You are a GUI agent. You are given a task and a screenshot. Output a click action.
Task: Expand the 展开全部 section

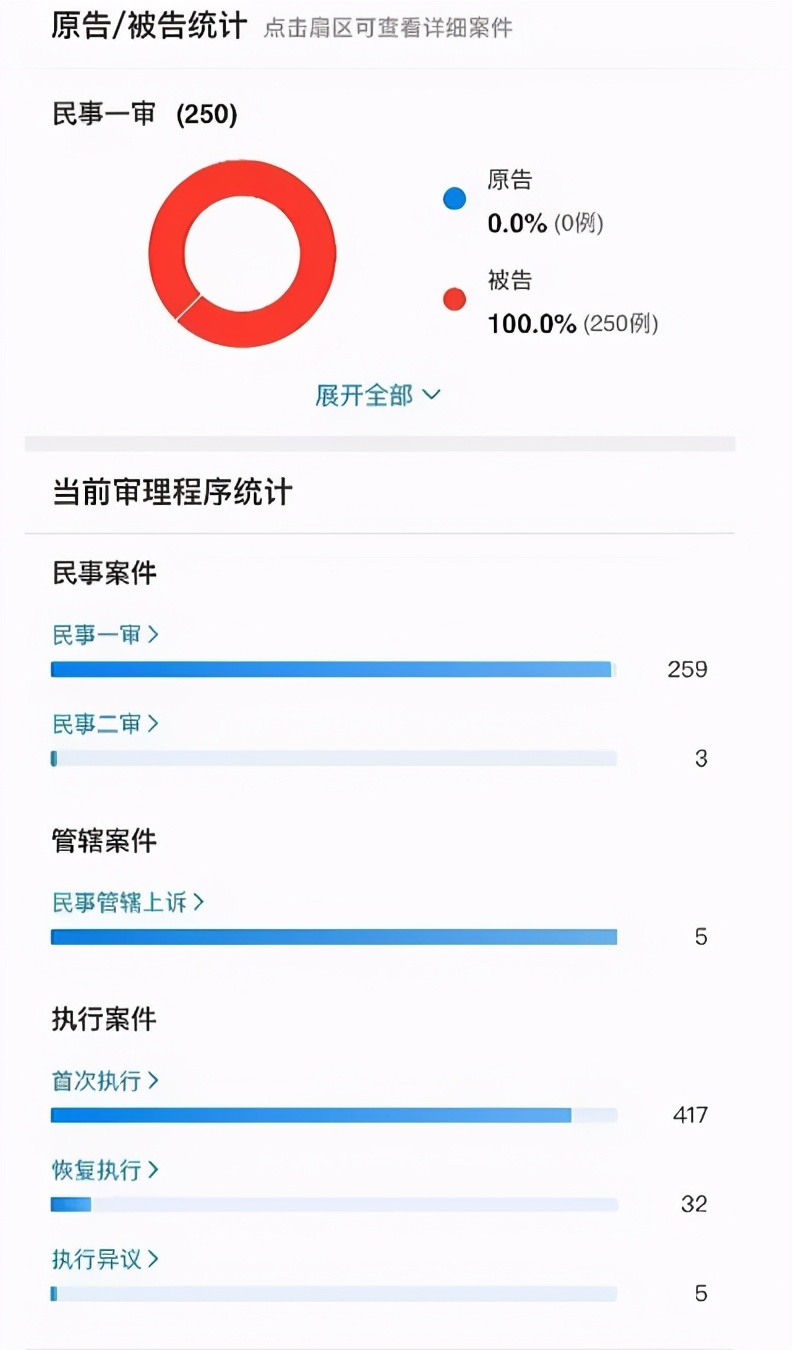point(365,395)
